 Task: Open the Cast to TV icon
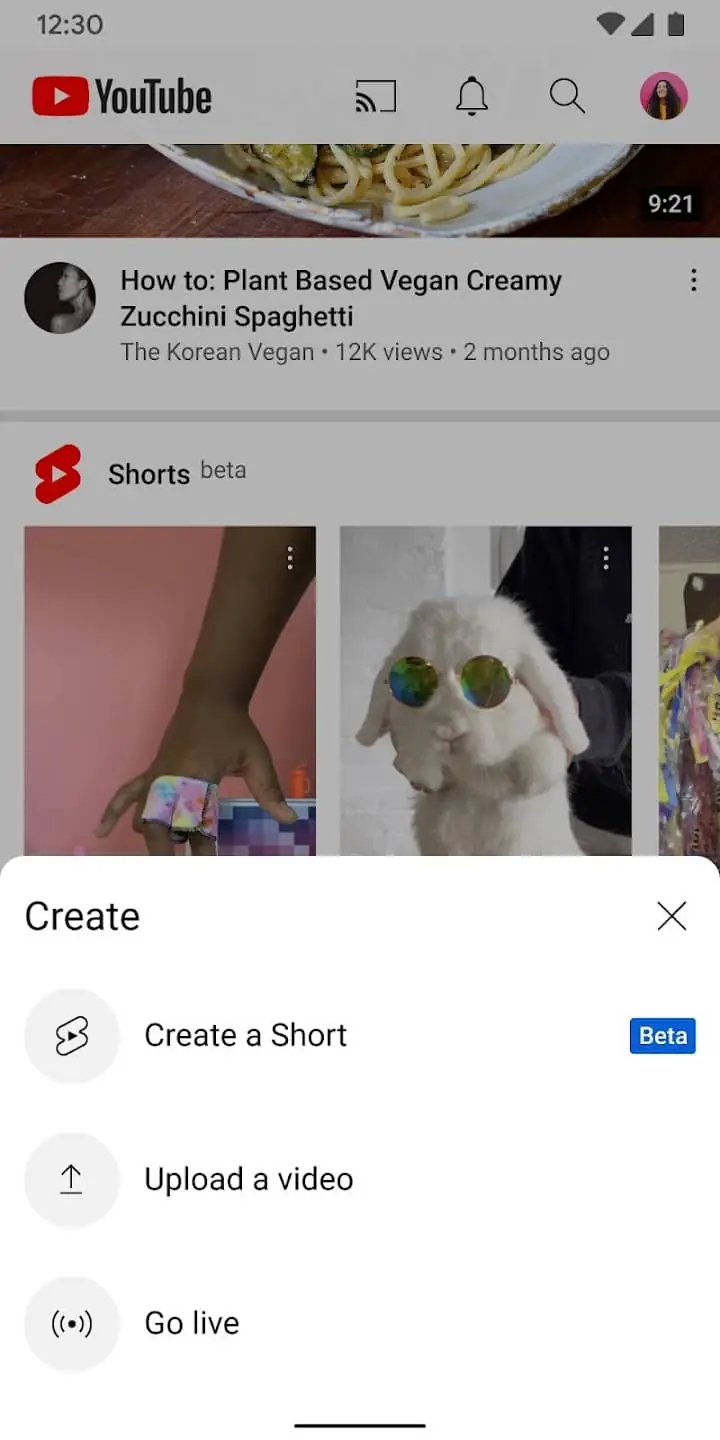pyautogui.click(x=375, y=96)
